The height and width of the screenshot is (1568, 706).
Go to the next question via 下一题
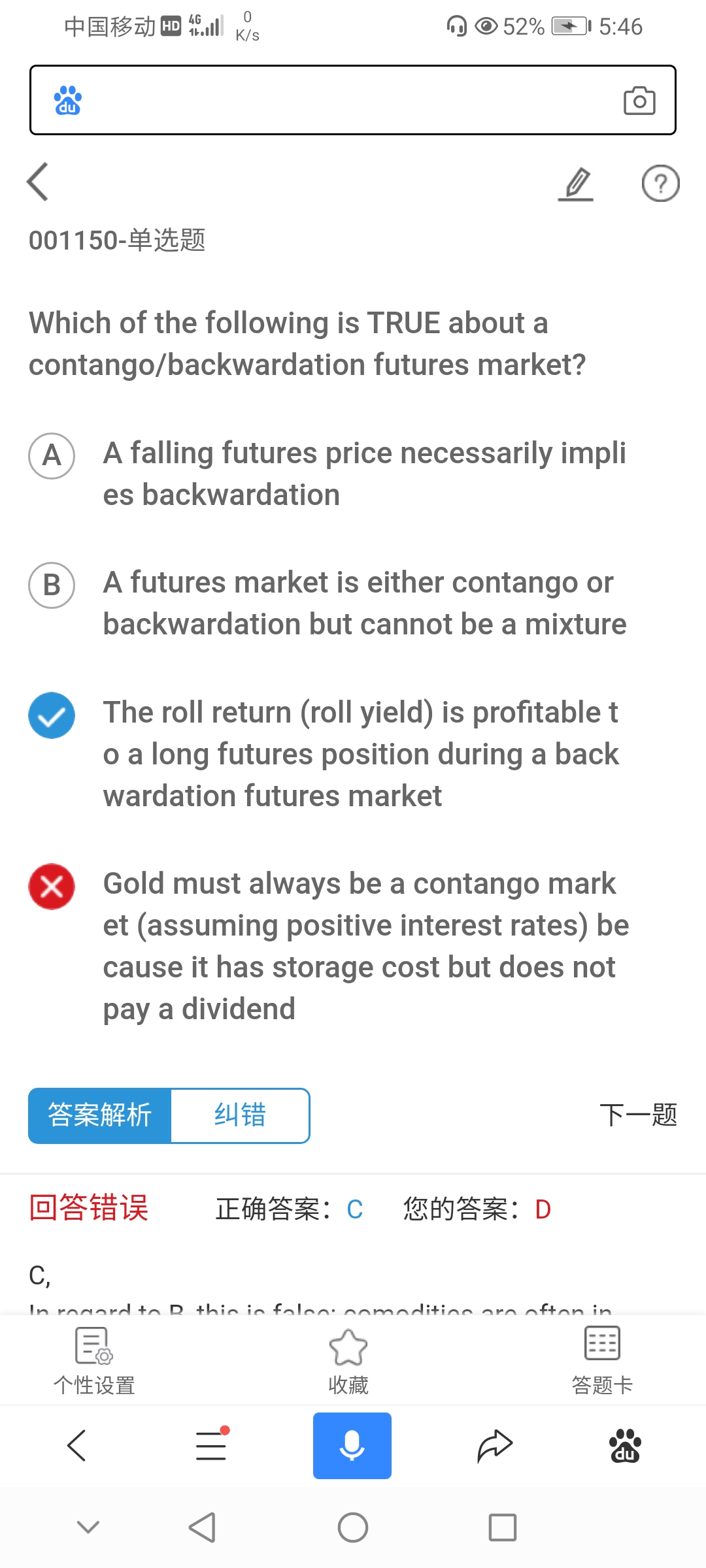click(638, 1115)
